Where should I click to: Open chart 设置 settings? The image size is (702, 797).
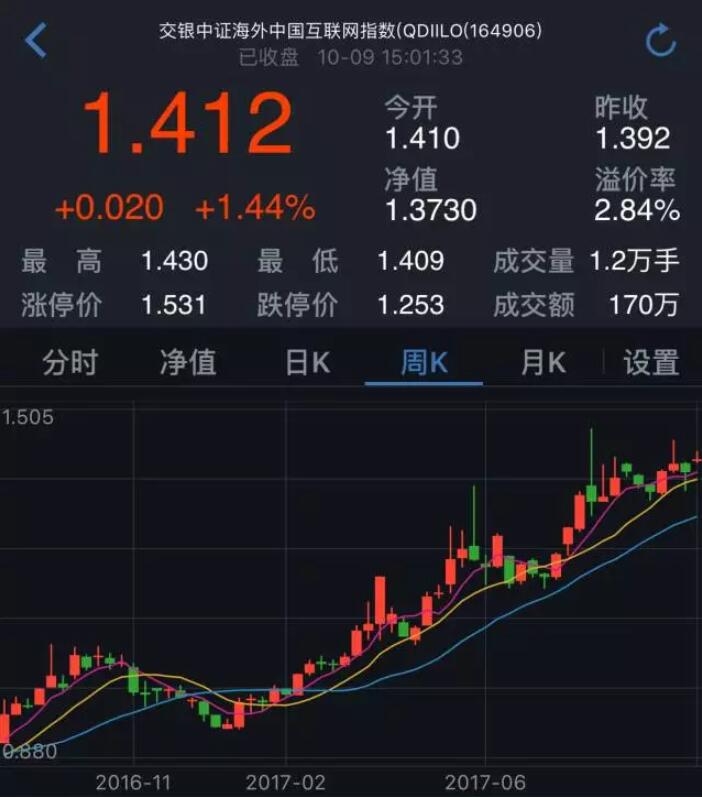tap(651, 362)
